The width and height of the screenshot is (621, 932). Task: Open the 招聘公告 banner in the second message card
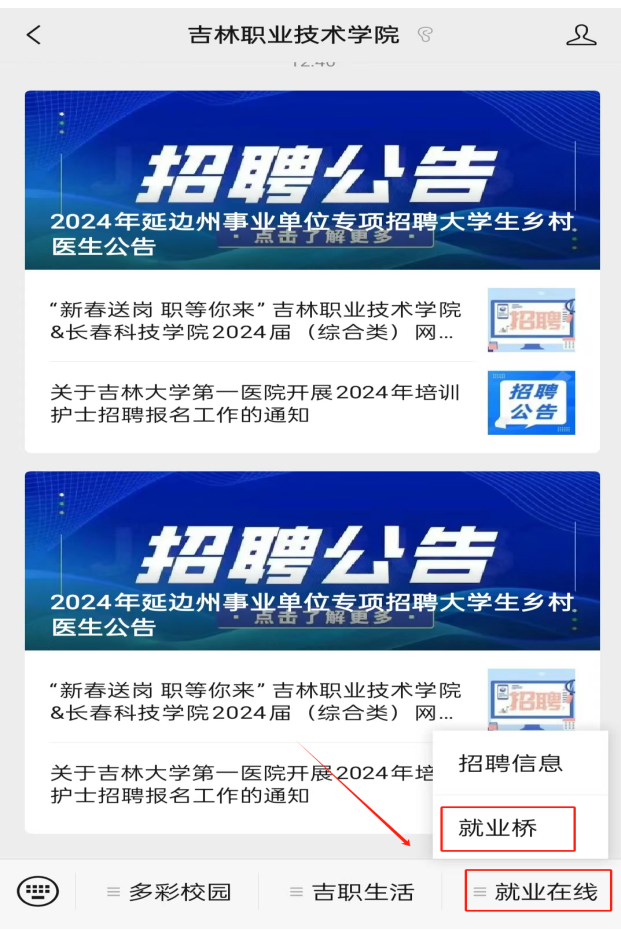click(x=312, y=560)
